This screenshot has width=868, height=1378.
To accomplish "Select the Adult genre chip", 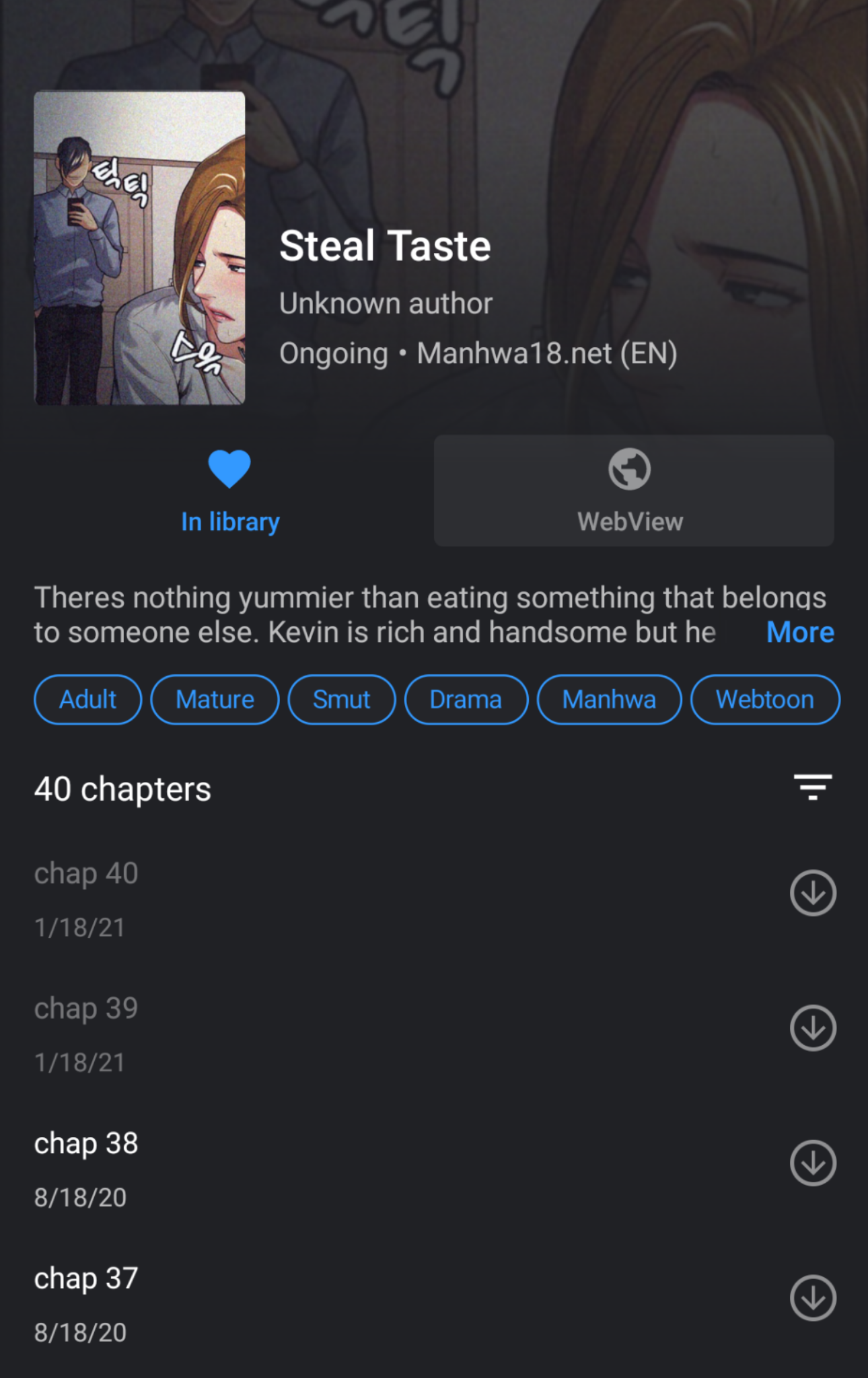I will 88,700.
